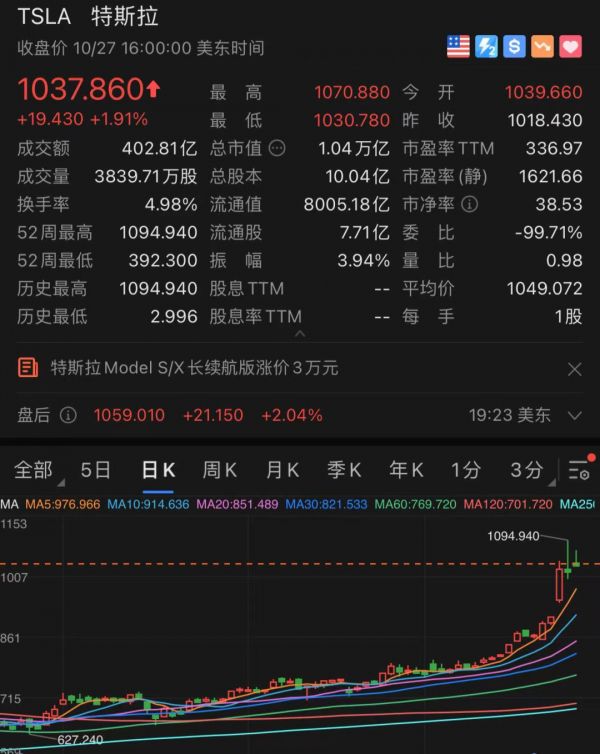The width and height of the screenshot is (600, 754).
Task: View the 年K chart
Action: tap(406, 470)
